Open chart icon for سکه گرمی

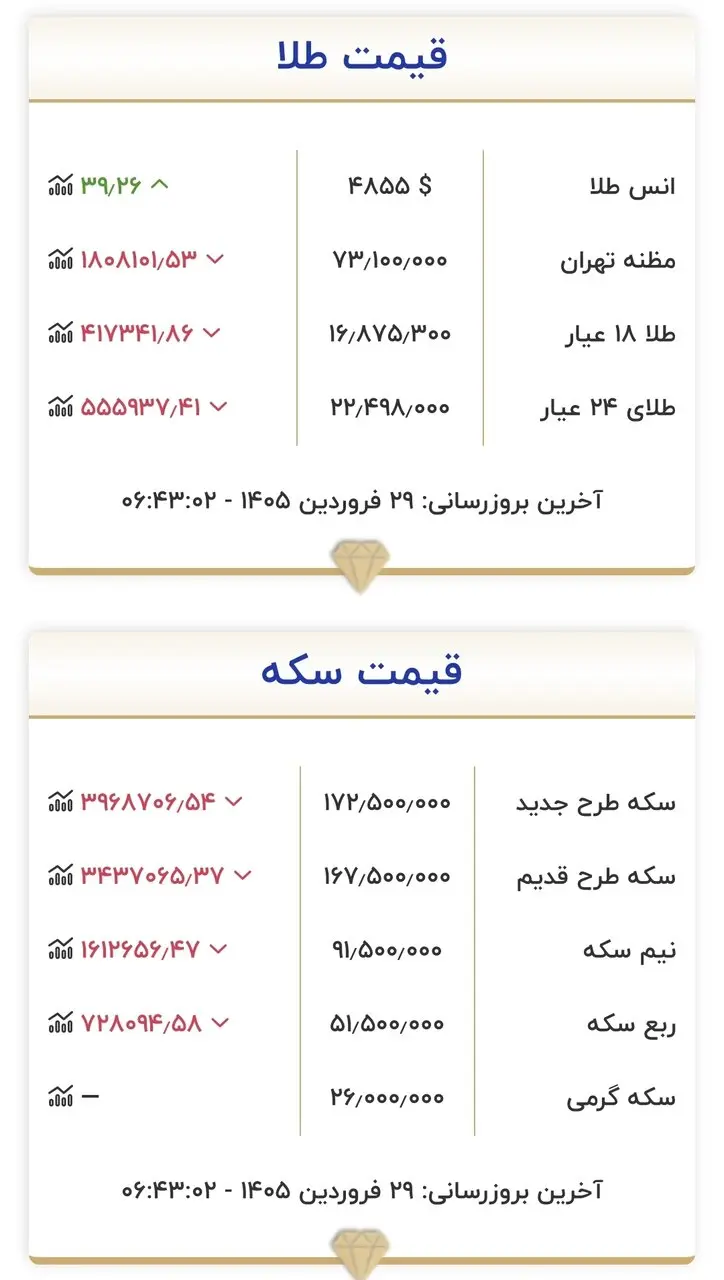tap(61, 1097)
